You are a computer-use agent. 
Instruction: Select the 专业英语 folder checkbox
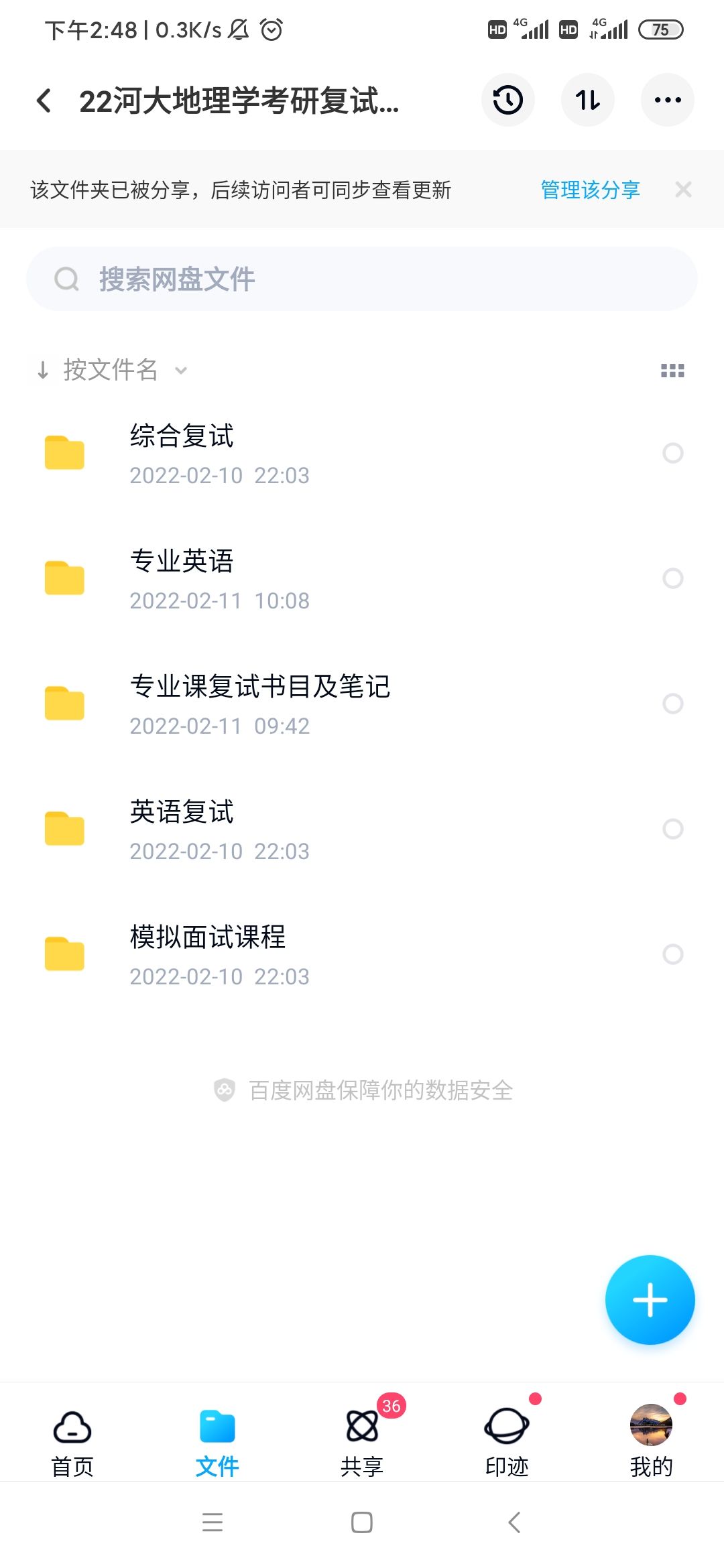tap(672, 578)
